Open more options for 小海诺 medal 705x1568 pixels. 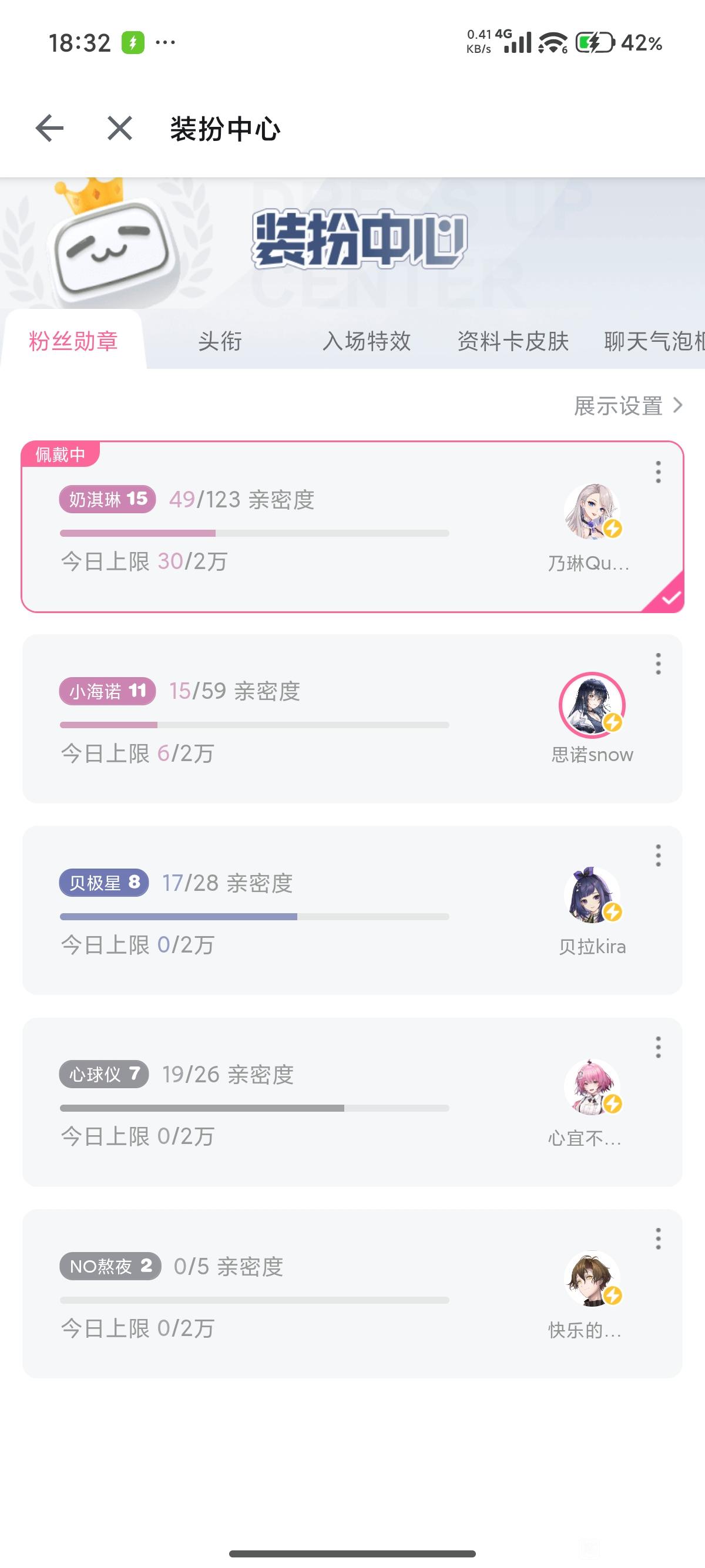tap(658, 664)
